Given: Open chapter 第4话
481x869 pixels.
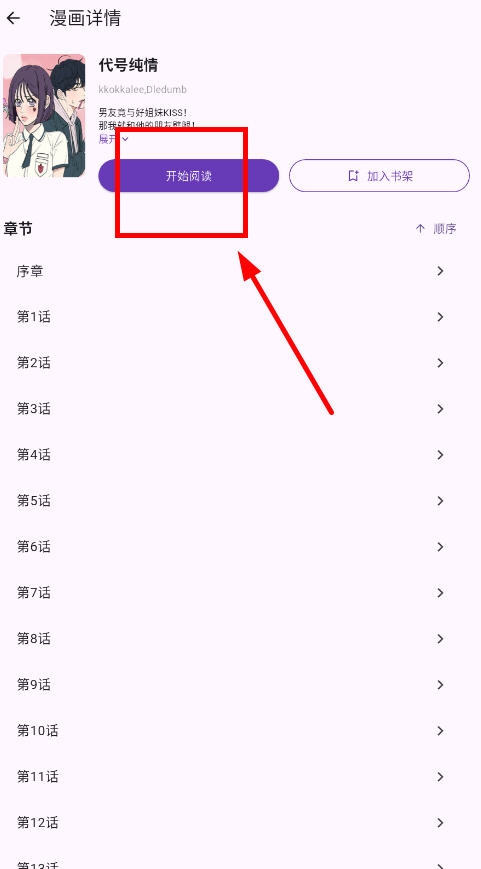Looking at the screenshot, I should 240,455.
